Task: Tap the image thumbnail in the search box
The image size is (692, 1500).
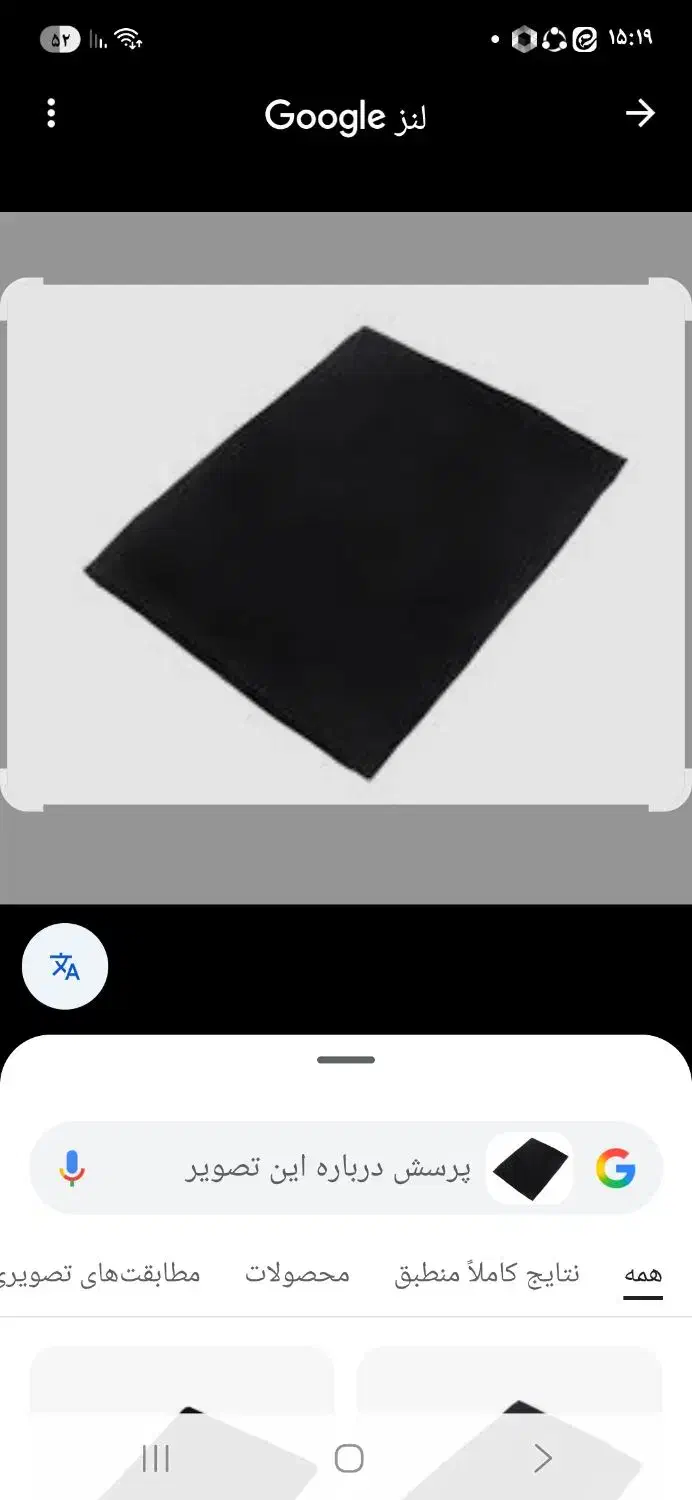Action: (530, 1168)
